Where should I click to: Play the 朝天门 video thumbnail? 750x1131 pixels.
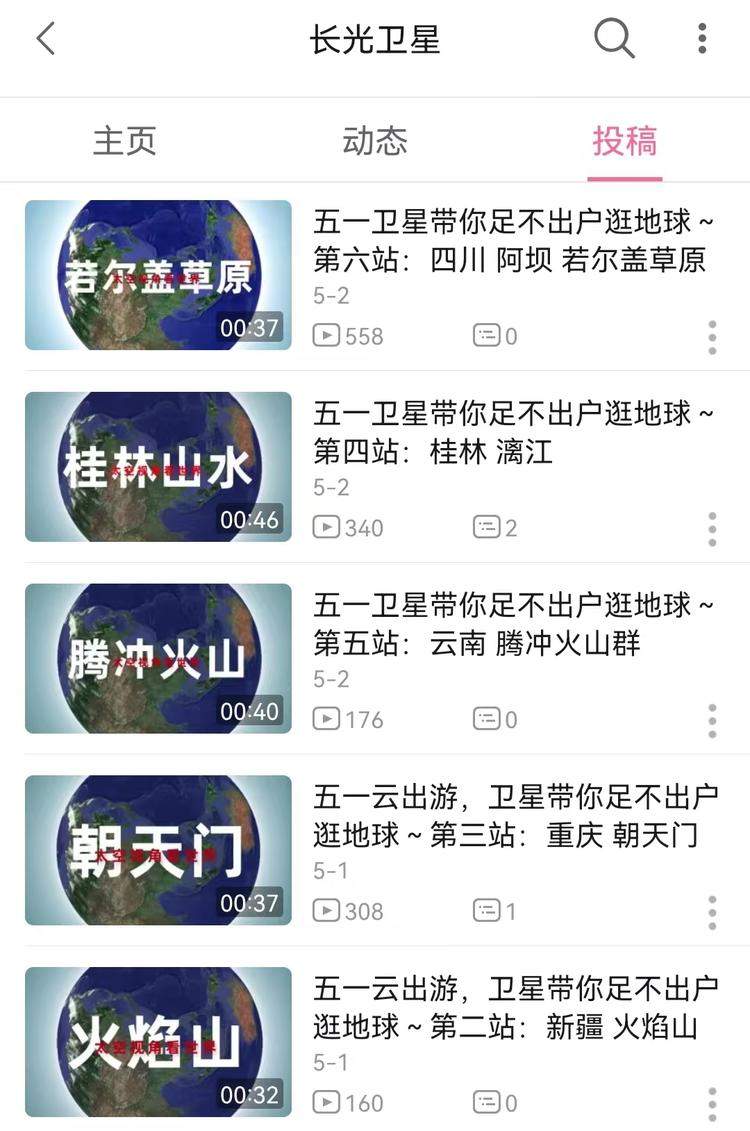click(x=158, y=850)
